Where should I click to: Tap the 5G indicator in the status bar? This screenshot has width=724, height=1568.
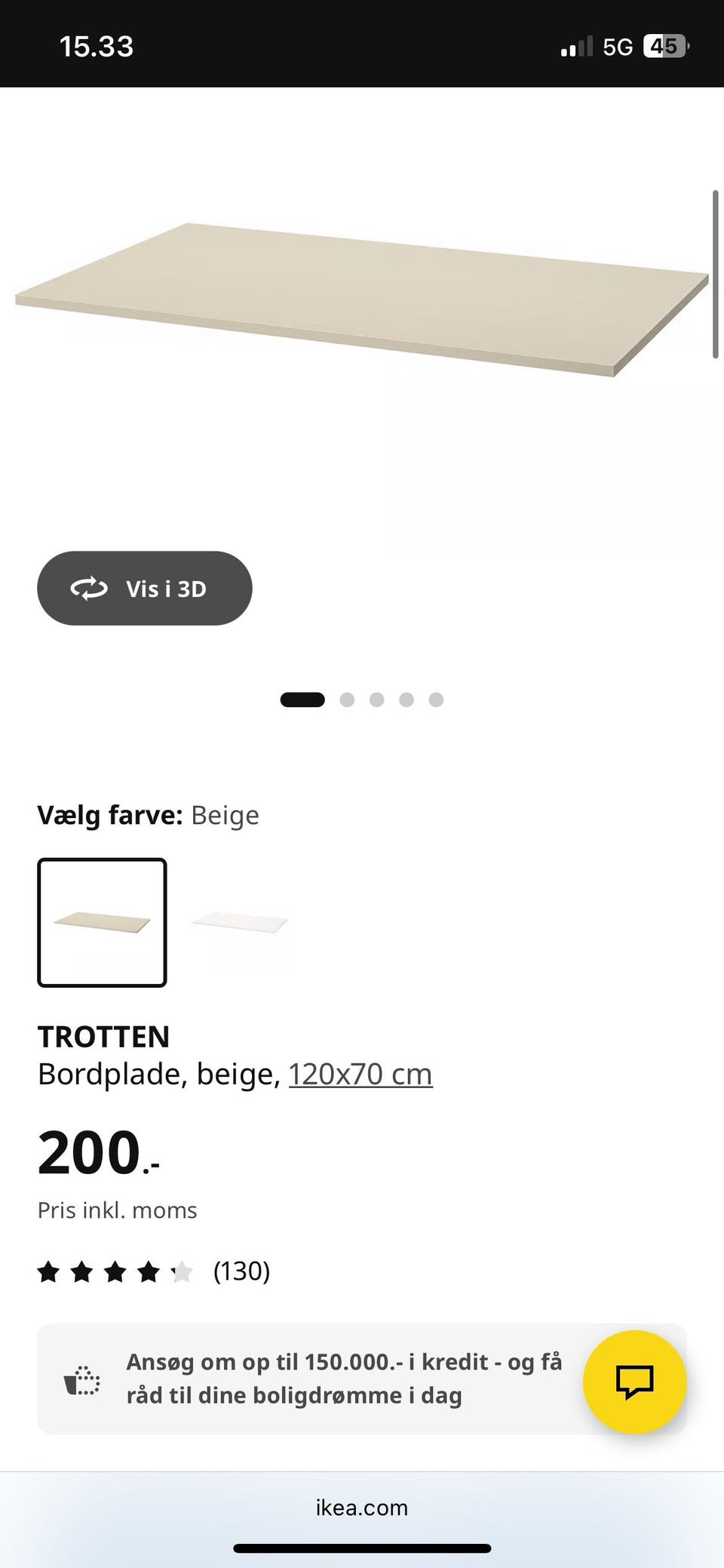[617, 45]
